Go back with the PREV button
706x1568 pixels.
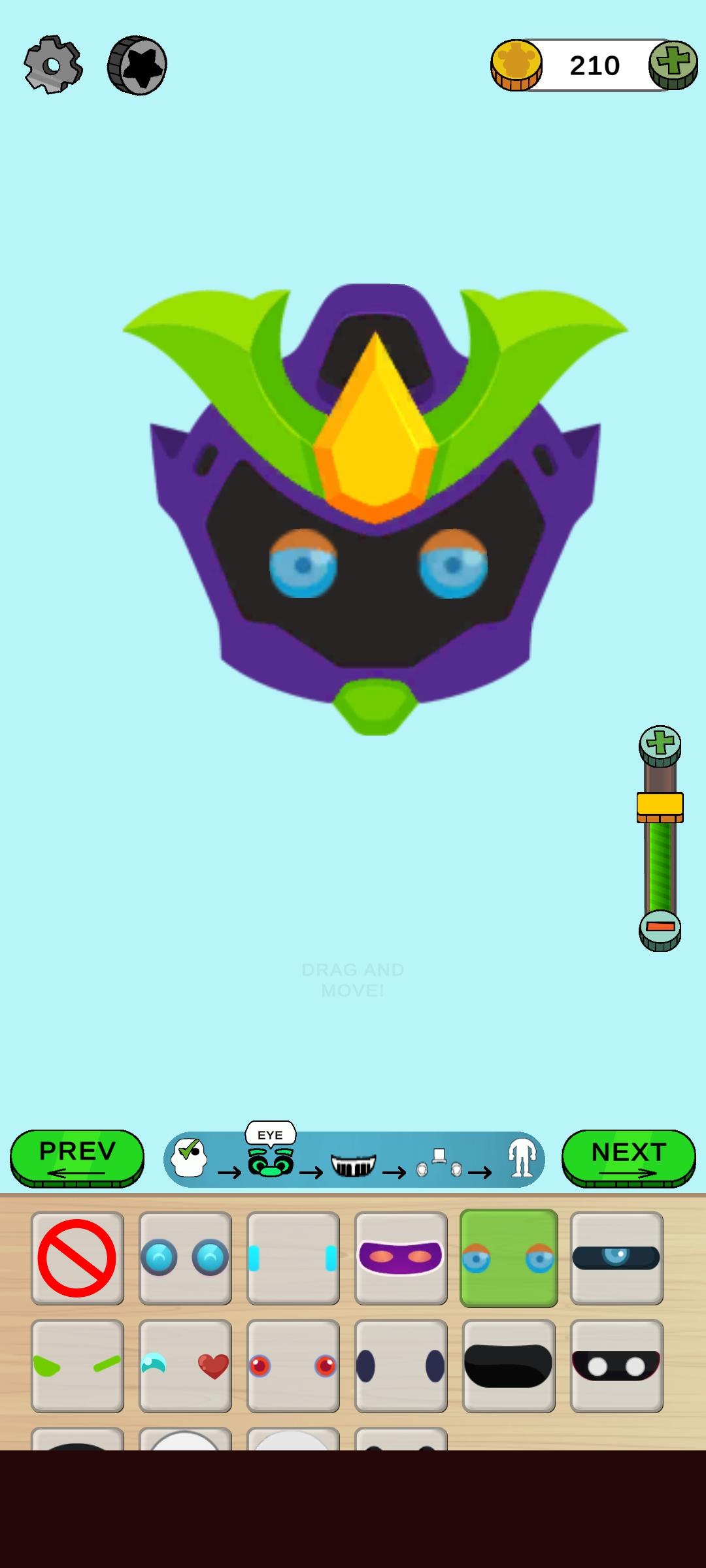click(76, 1154)
